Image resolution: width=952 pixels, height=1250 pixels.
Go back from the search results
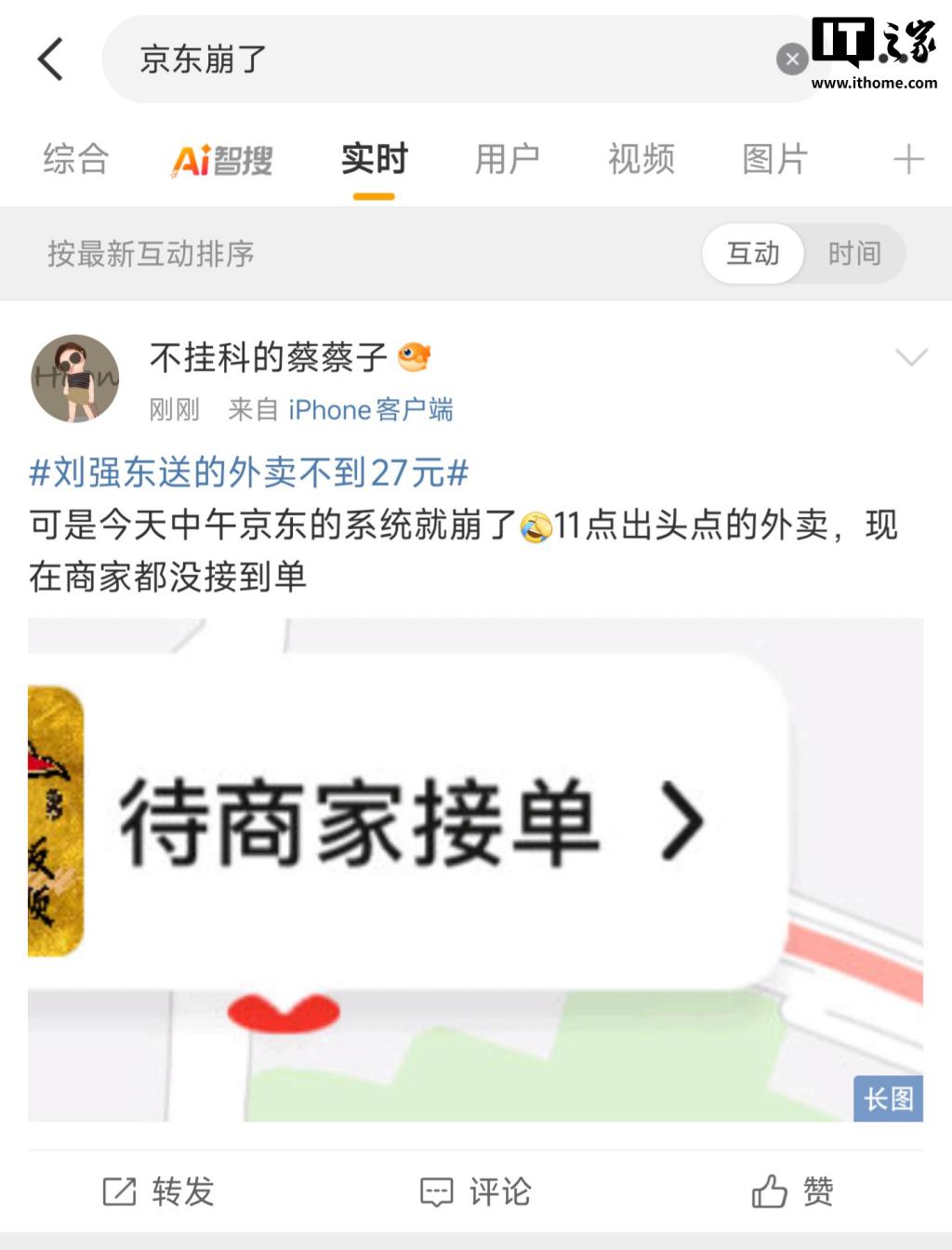[x=50, y=60]
